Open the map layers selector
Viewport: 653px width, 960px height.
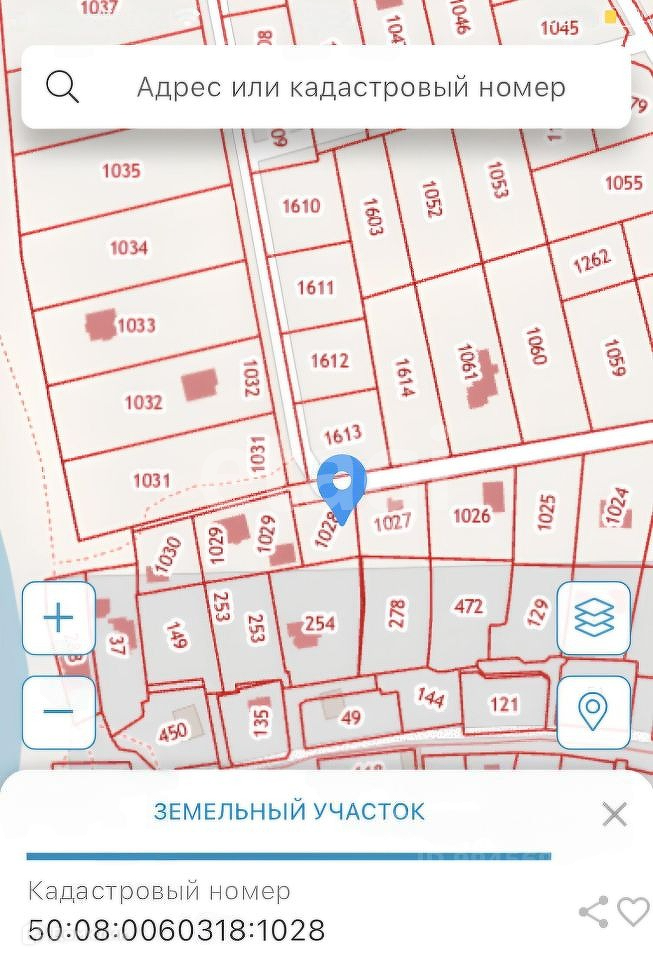point(594,618)
